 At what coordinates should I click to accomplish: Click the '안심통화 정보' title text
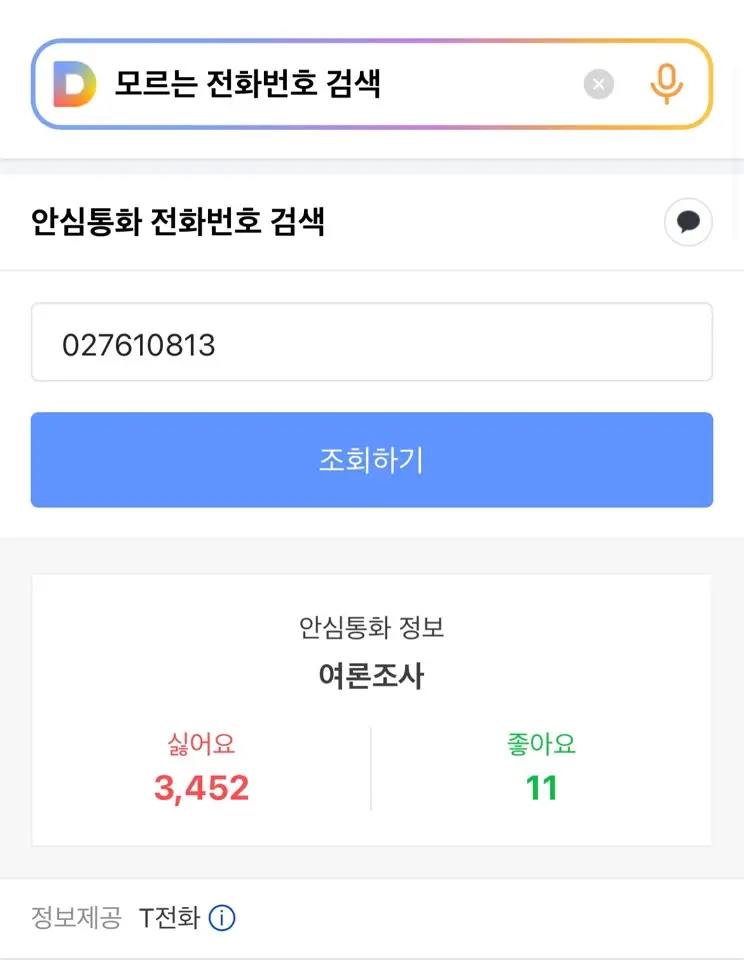pos(372,628)
